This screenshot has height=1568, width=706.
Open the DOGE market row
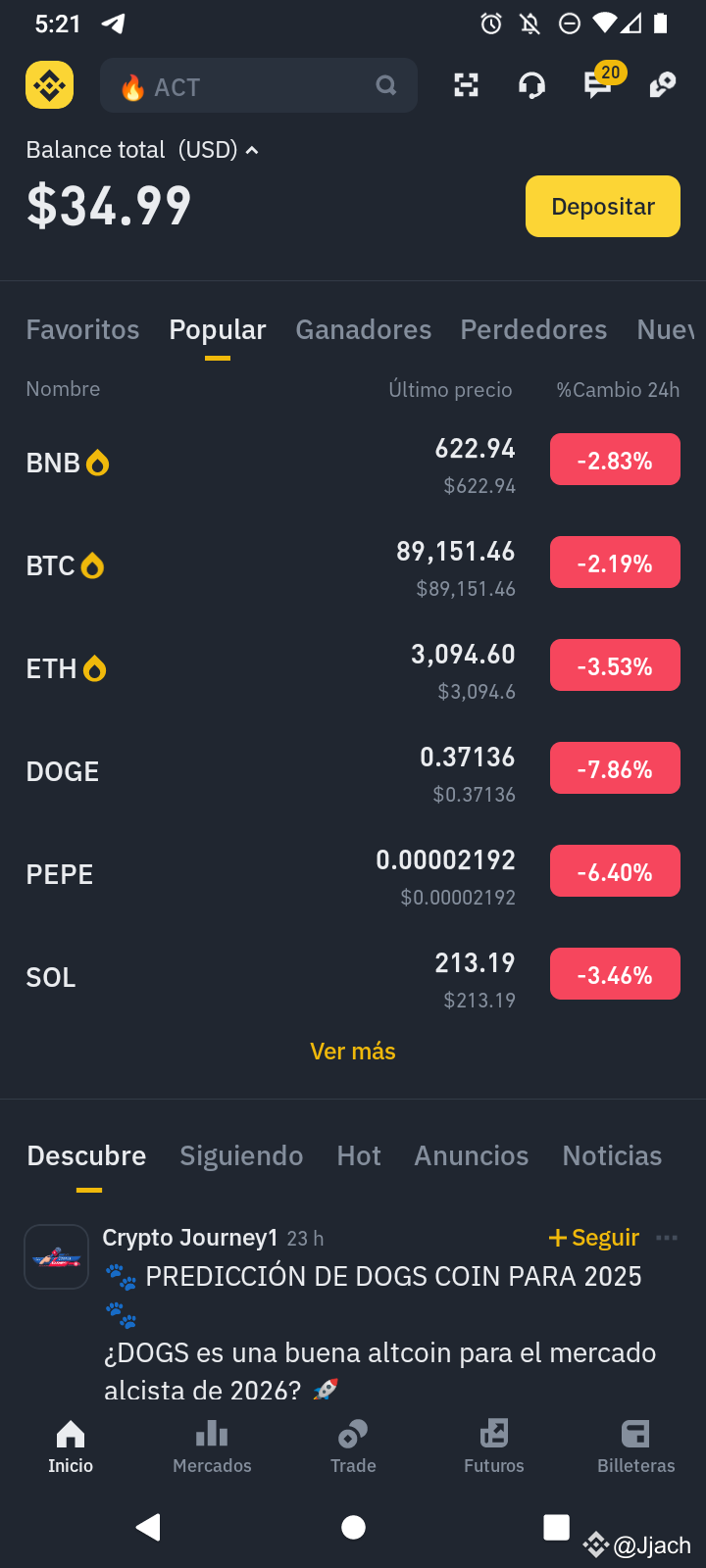[x=353, y=771]
